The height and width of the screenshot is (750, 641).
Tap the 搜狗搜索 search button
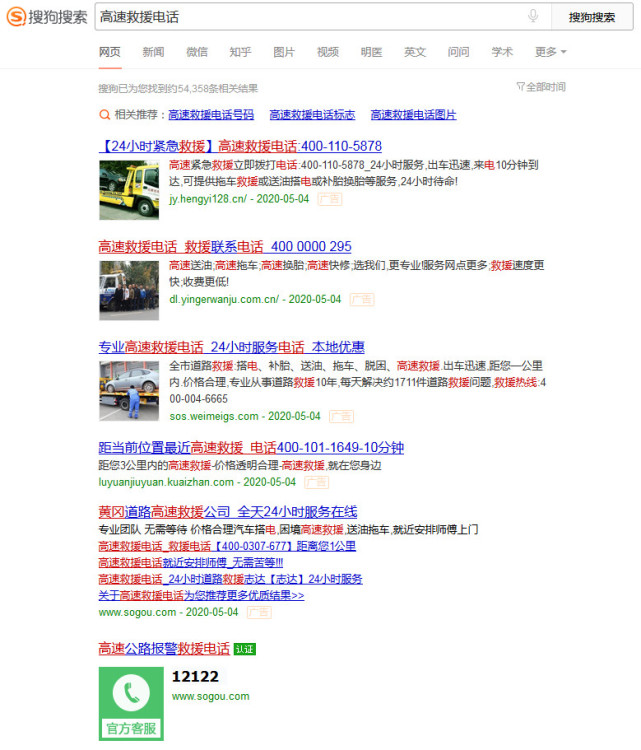592,17
